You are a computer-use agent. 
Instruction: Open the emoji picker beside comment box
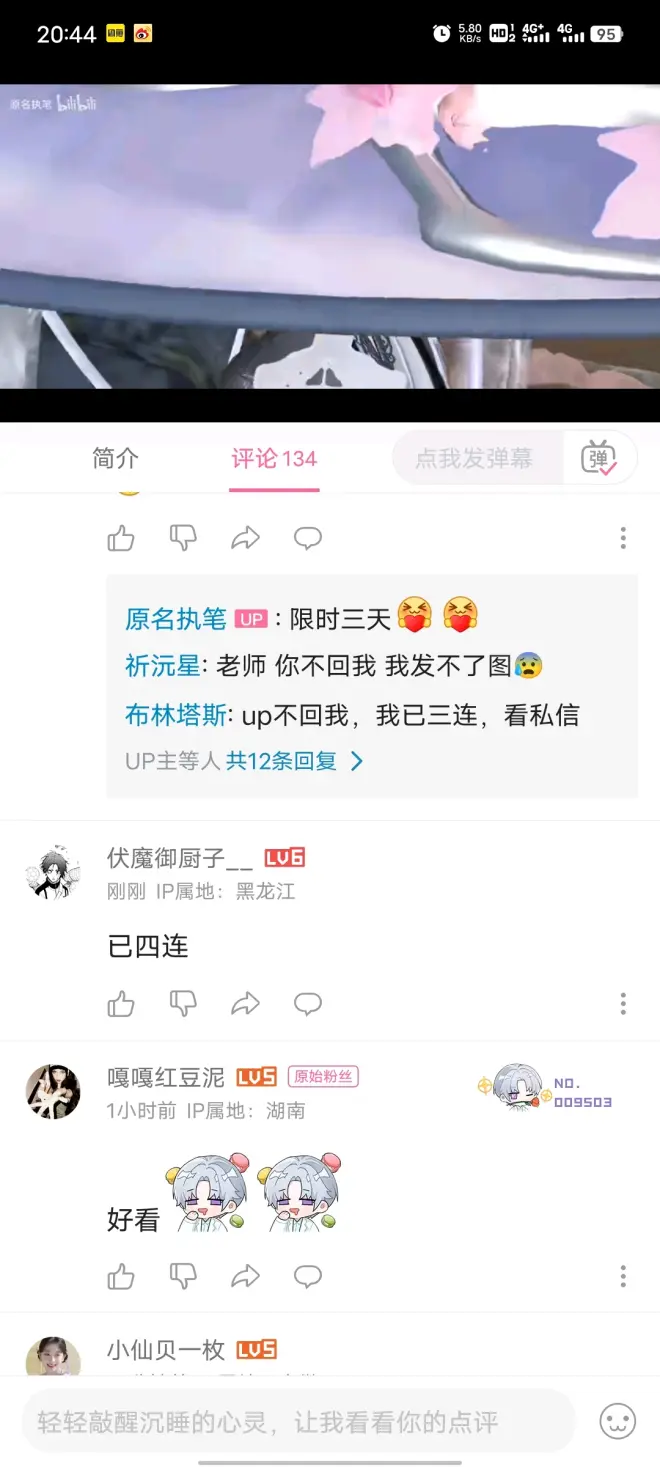pos(617,1421)
